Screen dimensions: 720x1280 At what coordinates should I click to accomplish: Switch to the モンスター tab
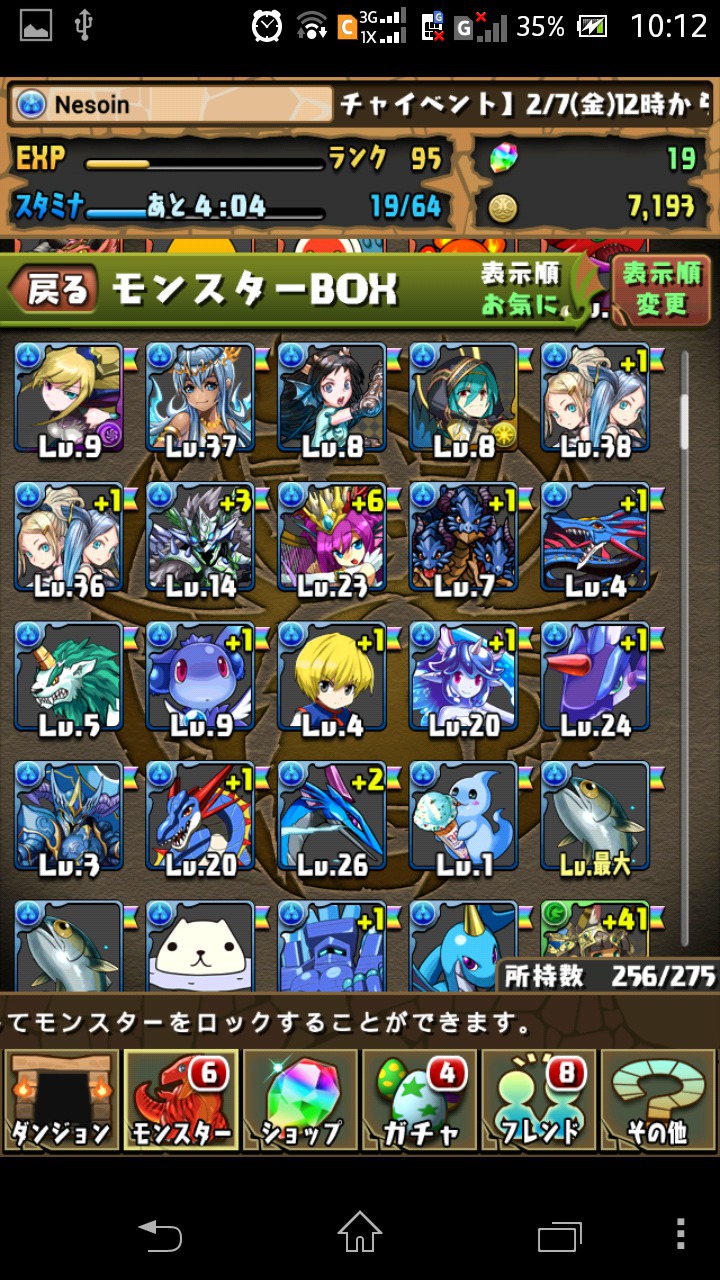181,1099
